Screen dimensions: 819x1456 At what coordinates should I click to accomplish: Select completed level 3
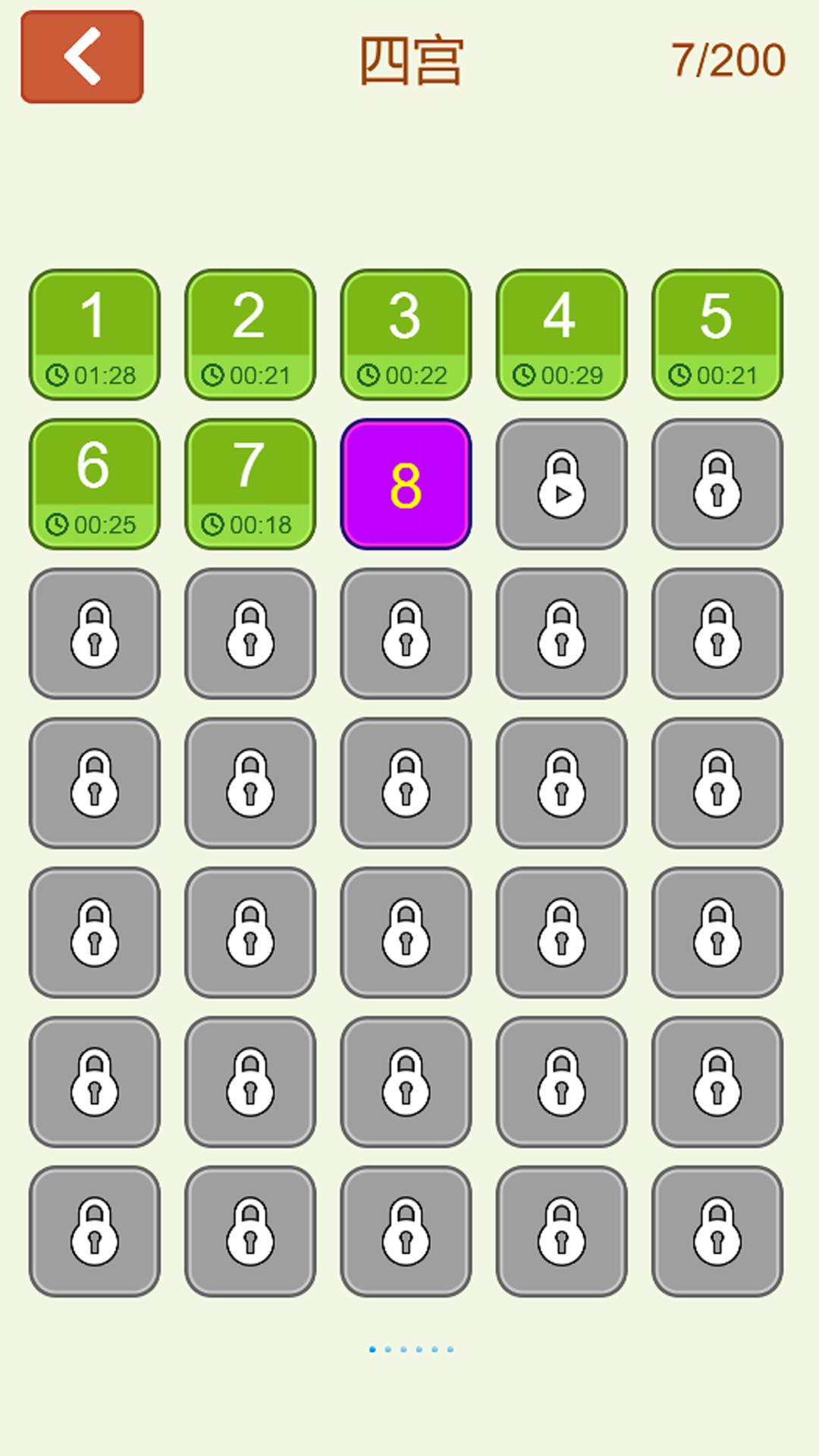[406, 334]
